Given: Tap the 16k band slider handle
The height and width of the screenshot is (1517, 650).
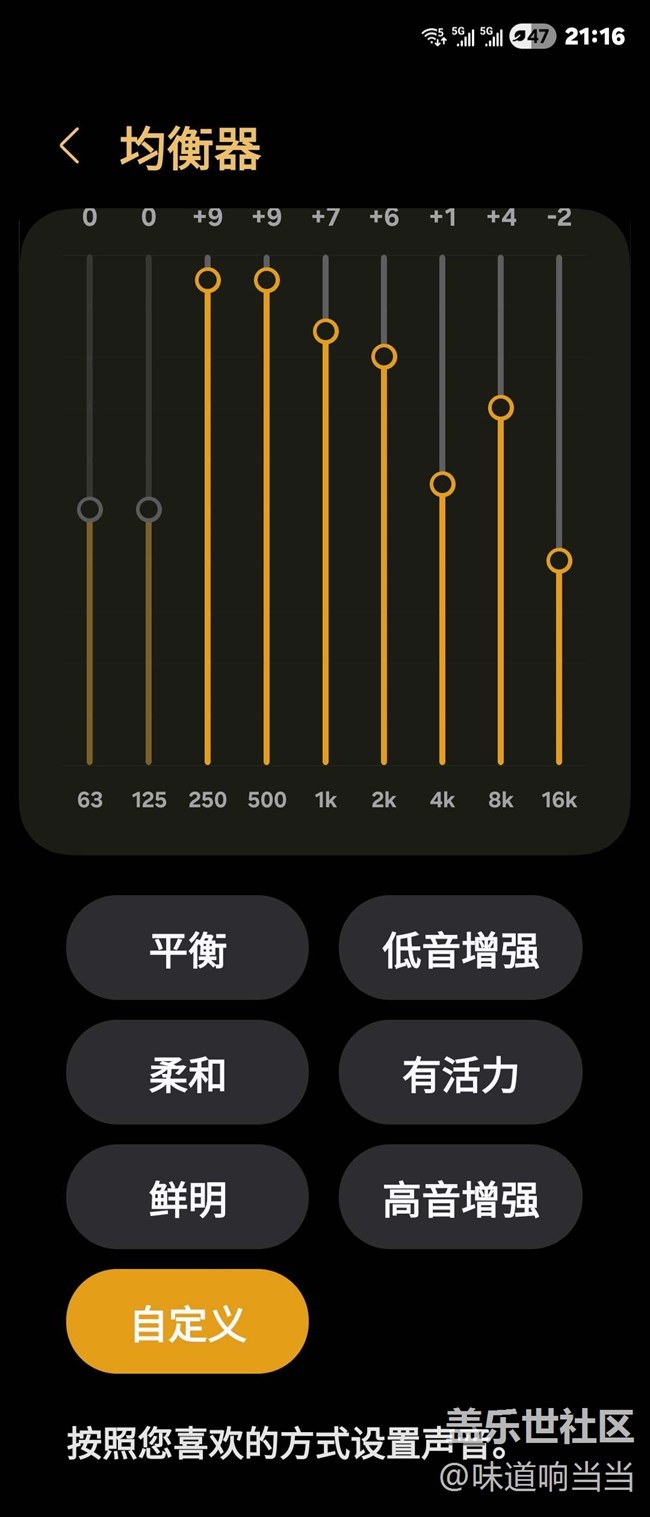Looking at the screenshot, I should 560,561.
